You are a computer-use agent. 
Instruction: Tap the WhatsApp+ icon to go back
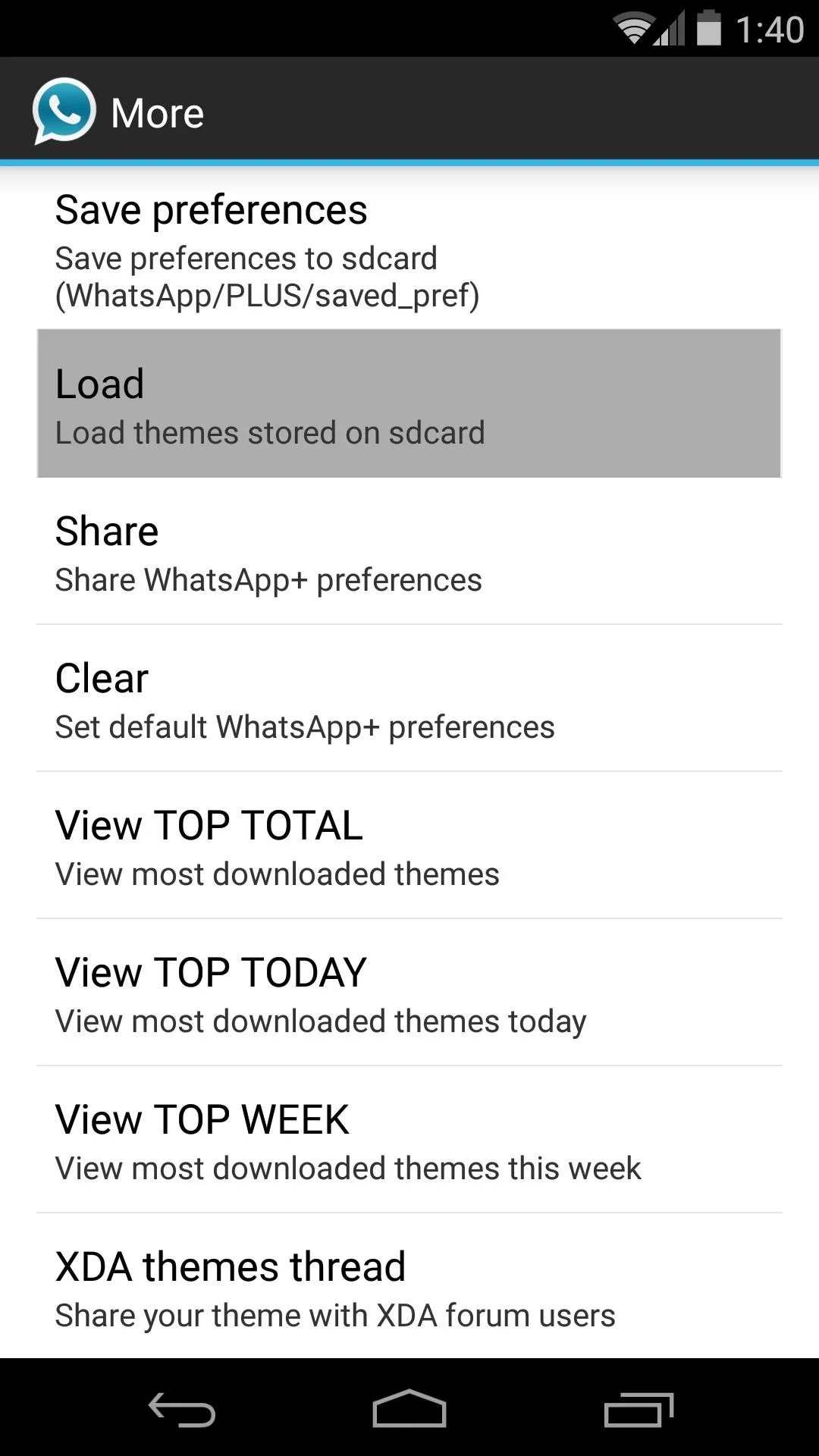click(x=64, y=111)
